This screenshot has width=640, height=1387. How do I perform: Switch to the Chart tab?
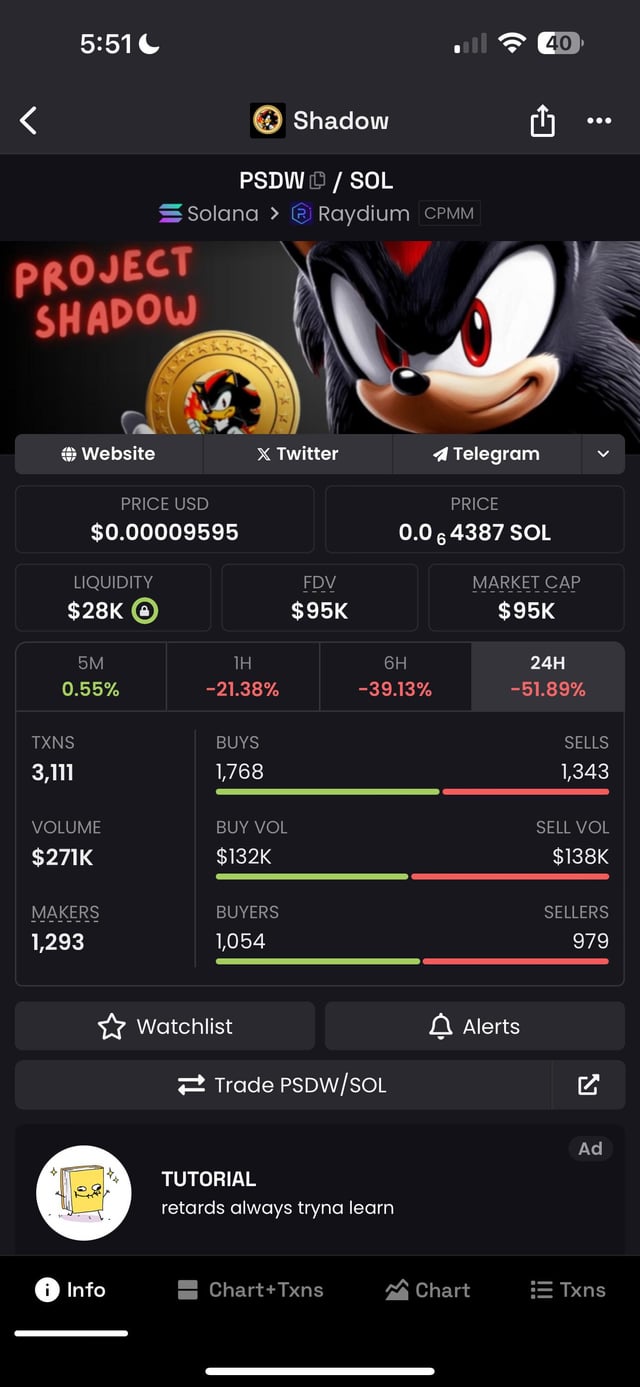point(427,1290)
